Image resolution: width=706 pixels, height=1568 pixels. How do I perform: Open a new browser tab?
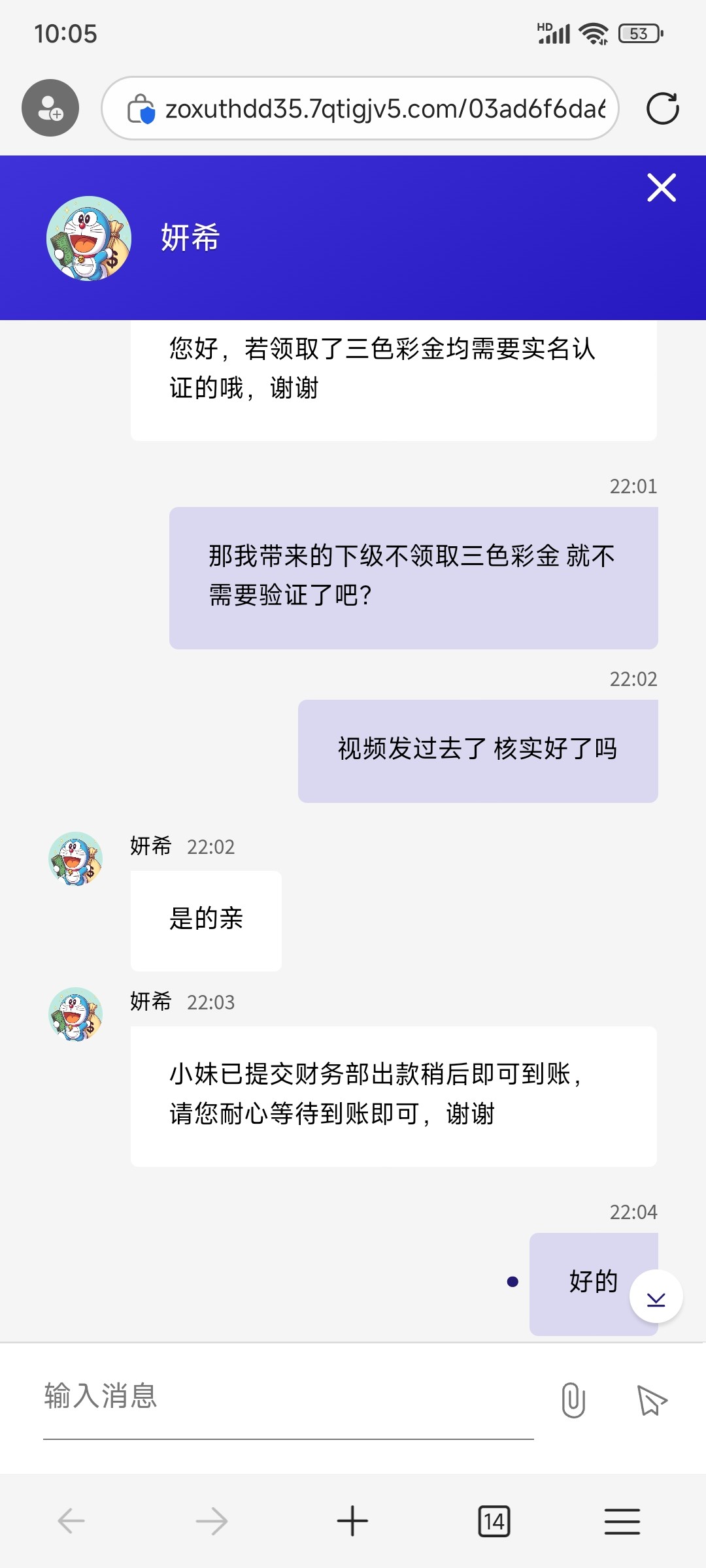352,1521
